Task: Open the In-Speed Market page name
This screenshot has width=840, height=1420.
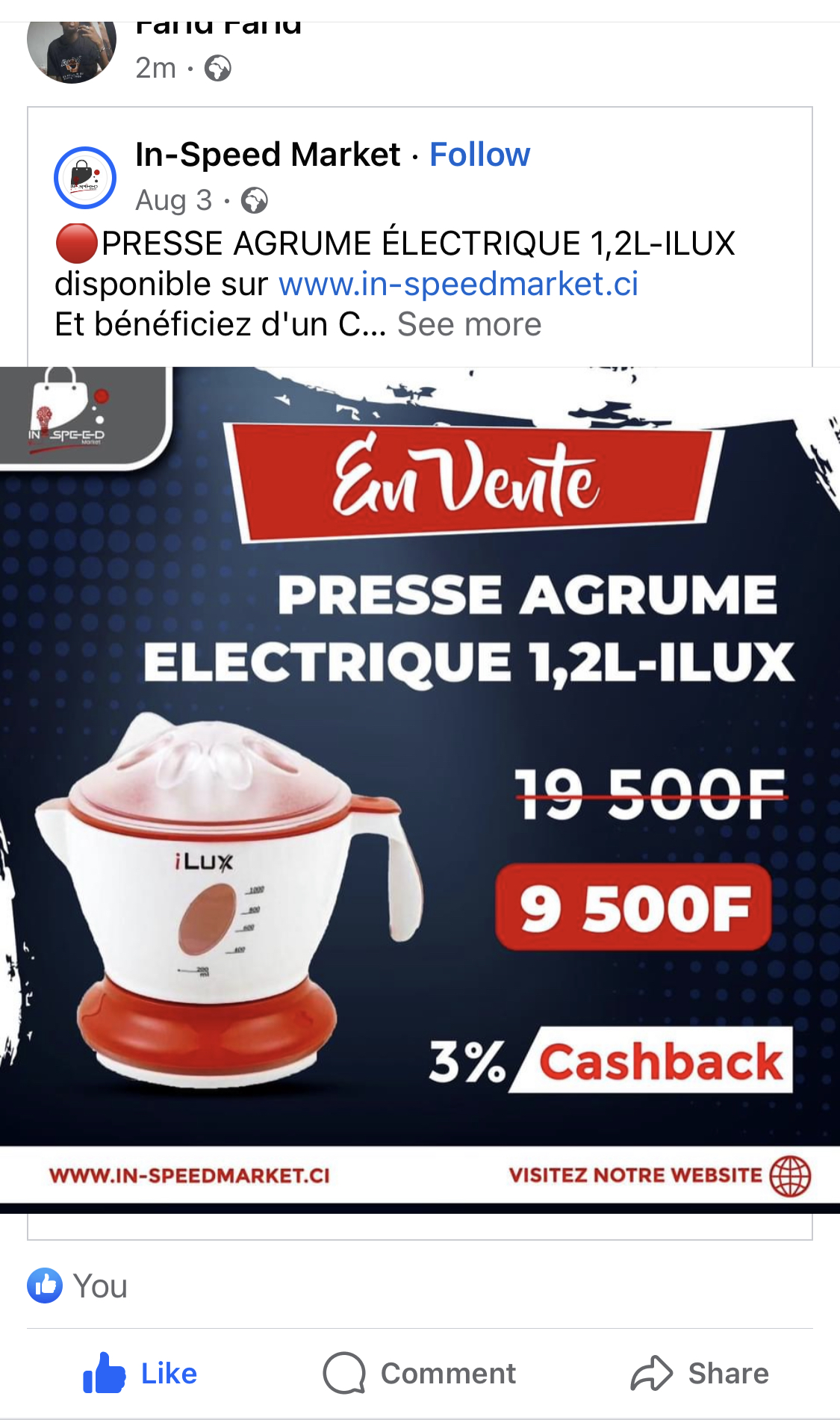Action: pyautogui.click(x=267, y=155)
